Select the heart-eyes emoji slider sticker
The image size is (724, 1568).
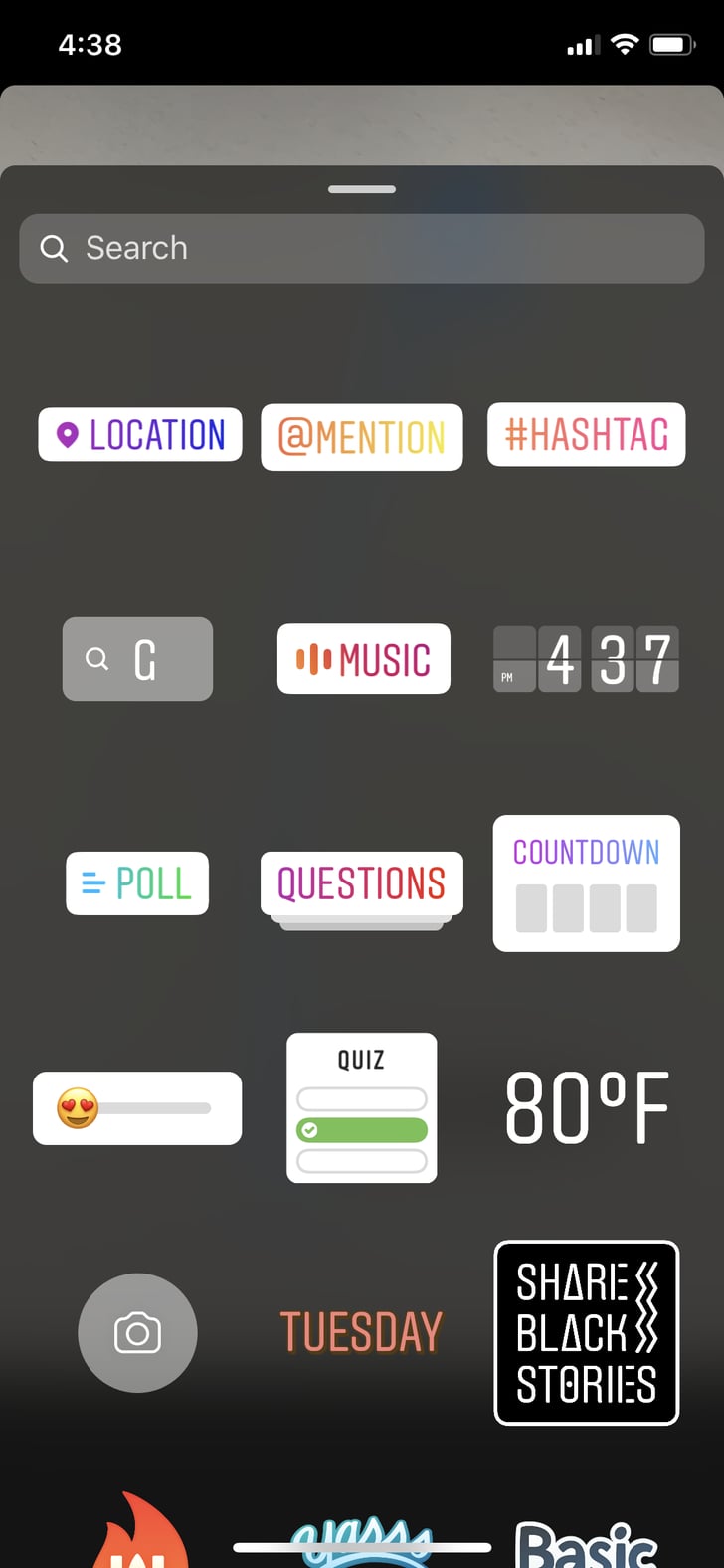136,1107
